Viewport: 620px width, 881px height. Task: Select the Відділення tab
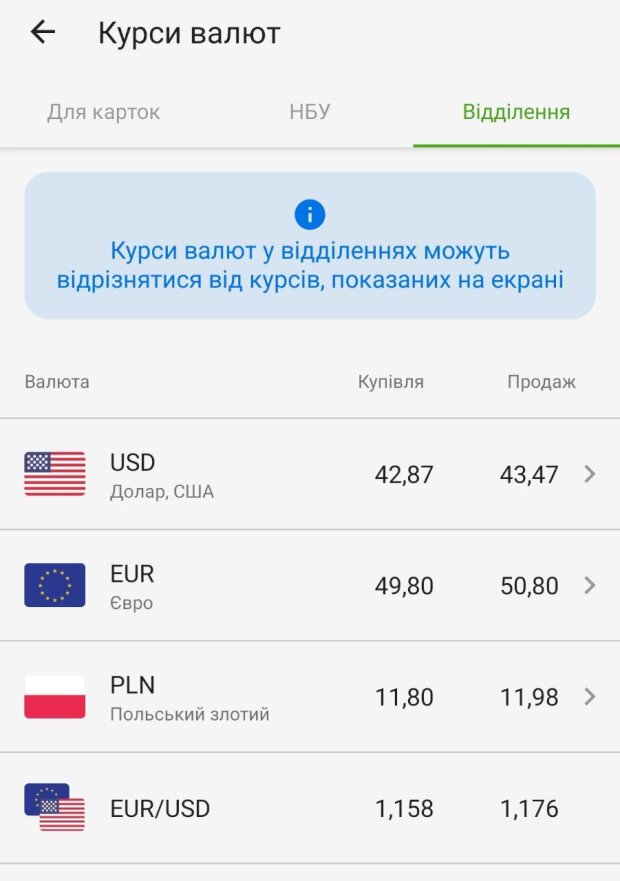(516, 112)
